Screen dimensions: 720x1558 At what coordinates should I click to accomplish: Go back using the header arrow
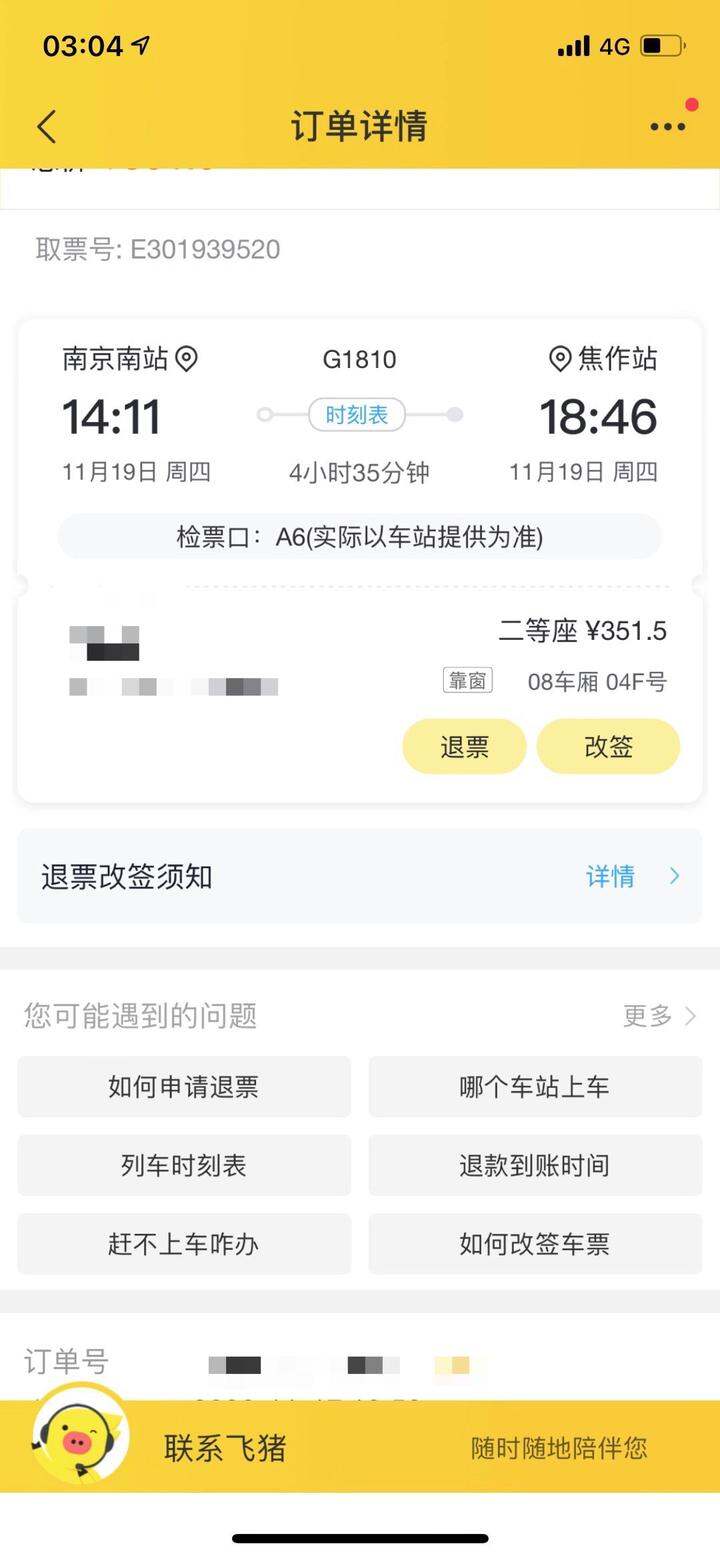(47, 127)
